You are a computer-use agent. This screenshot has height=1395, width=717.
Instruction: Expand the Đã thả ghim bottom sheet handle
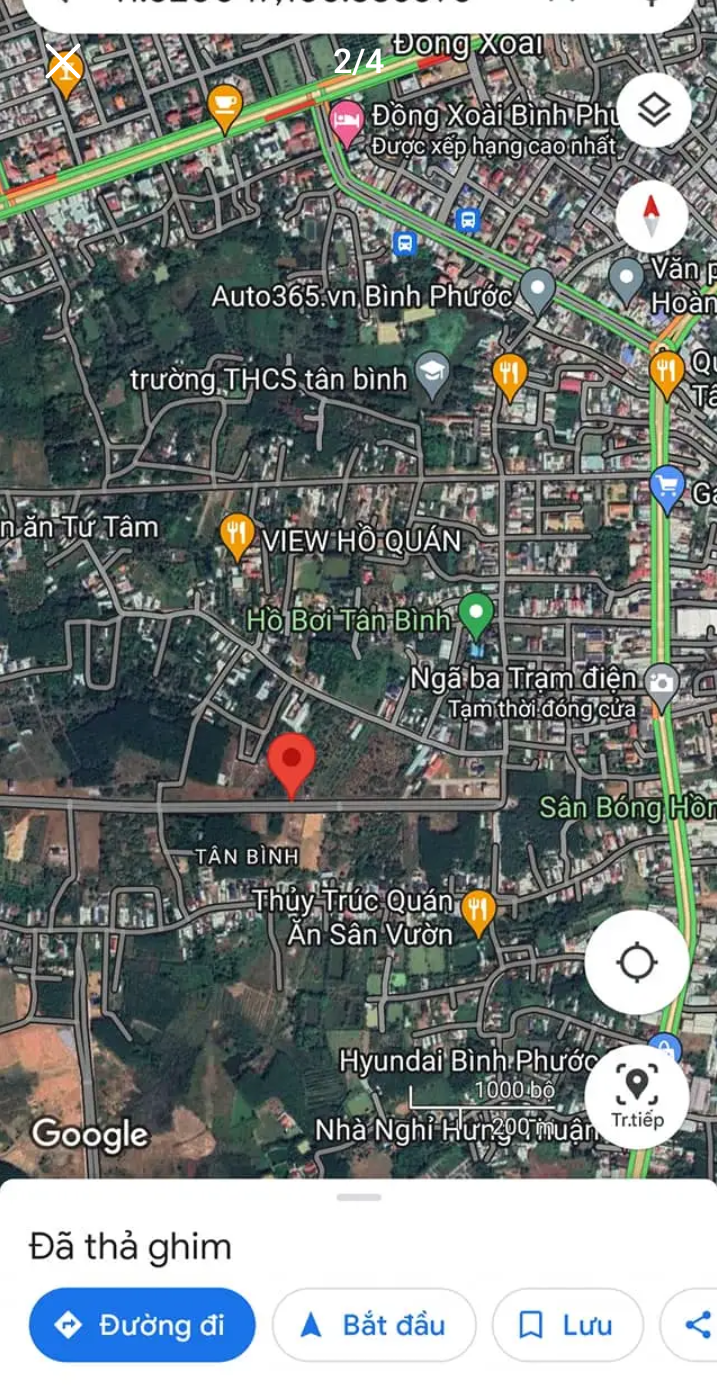coord(359,1197)
